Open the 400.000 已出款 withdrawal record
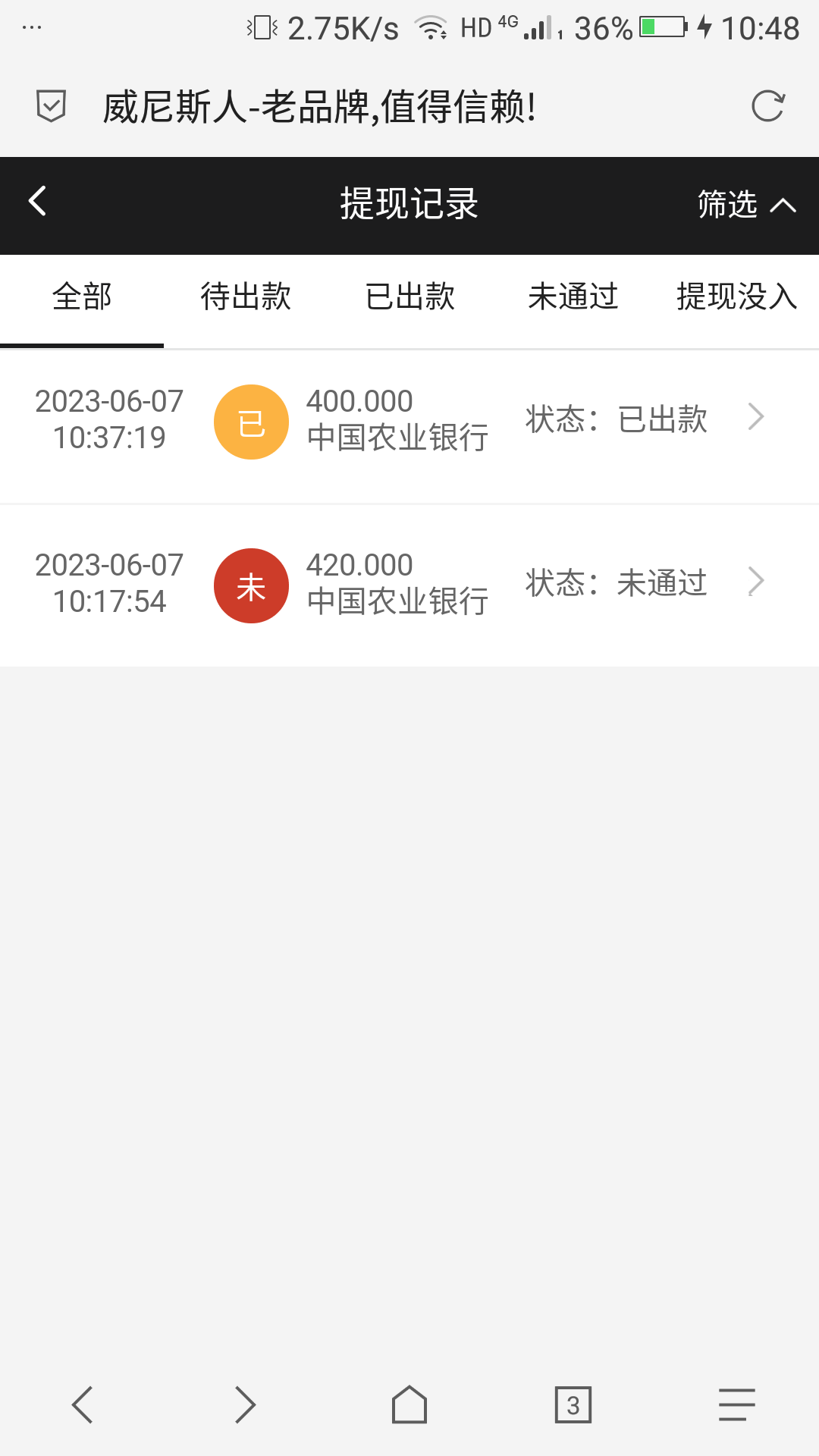 tap(409, 419)
